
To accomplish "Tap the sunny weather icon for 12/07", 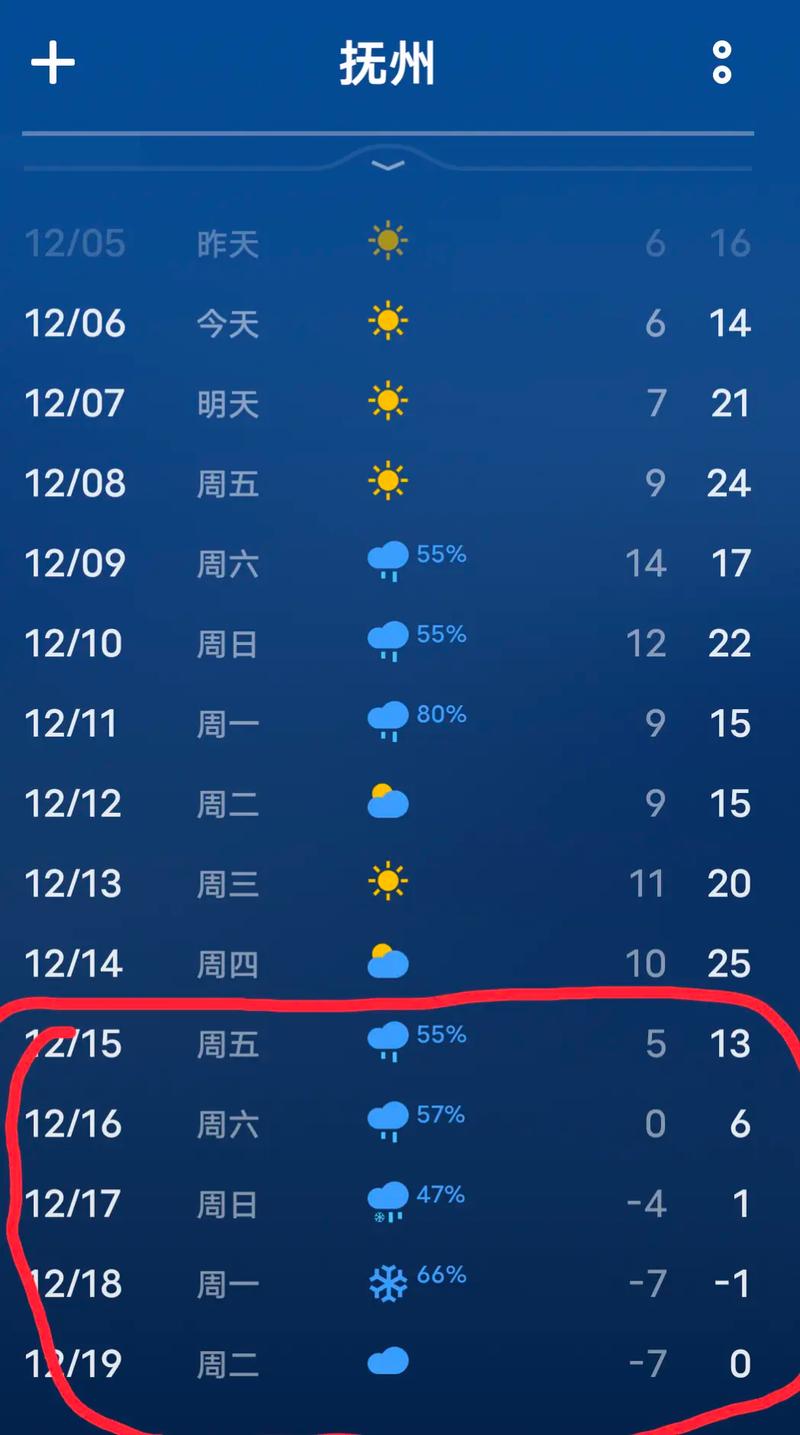I will 387,401.
